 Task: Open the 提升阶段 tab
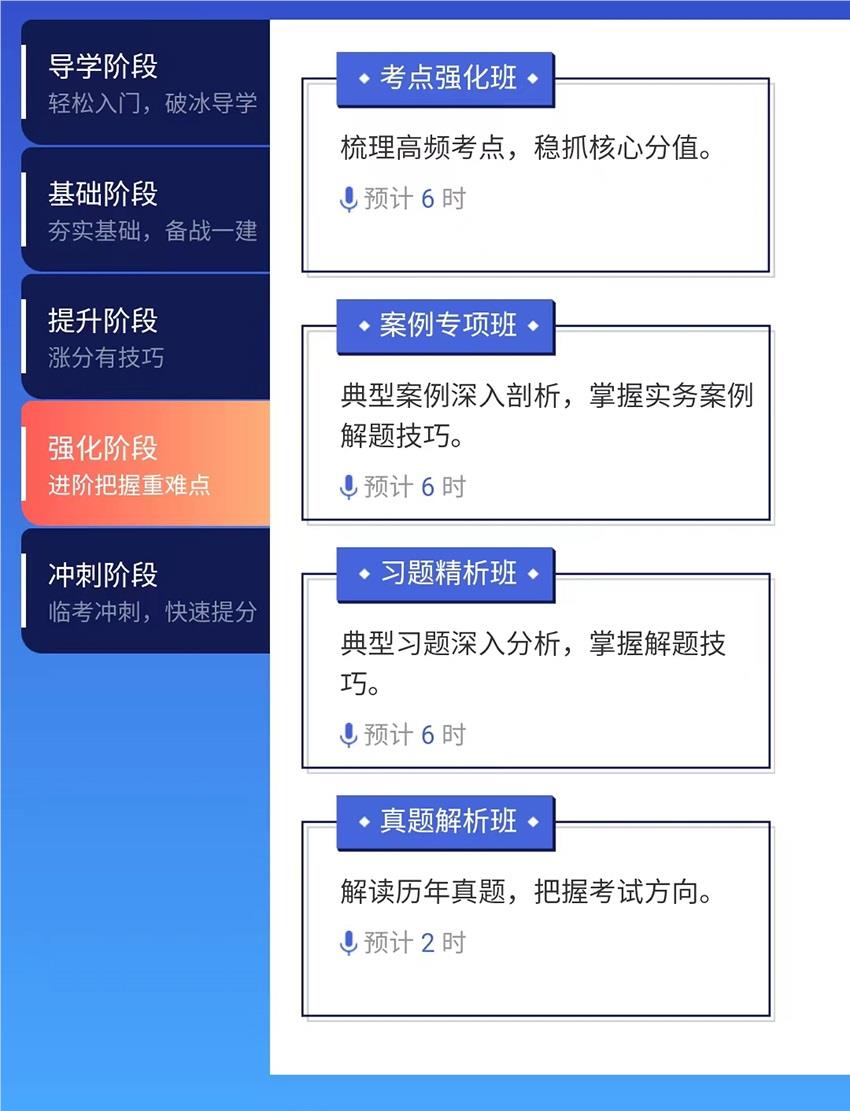click(x=146, y=337)
